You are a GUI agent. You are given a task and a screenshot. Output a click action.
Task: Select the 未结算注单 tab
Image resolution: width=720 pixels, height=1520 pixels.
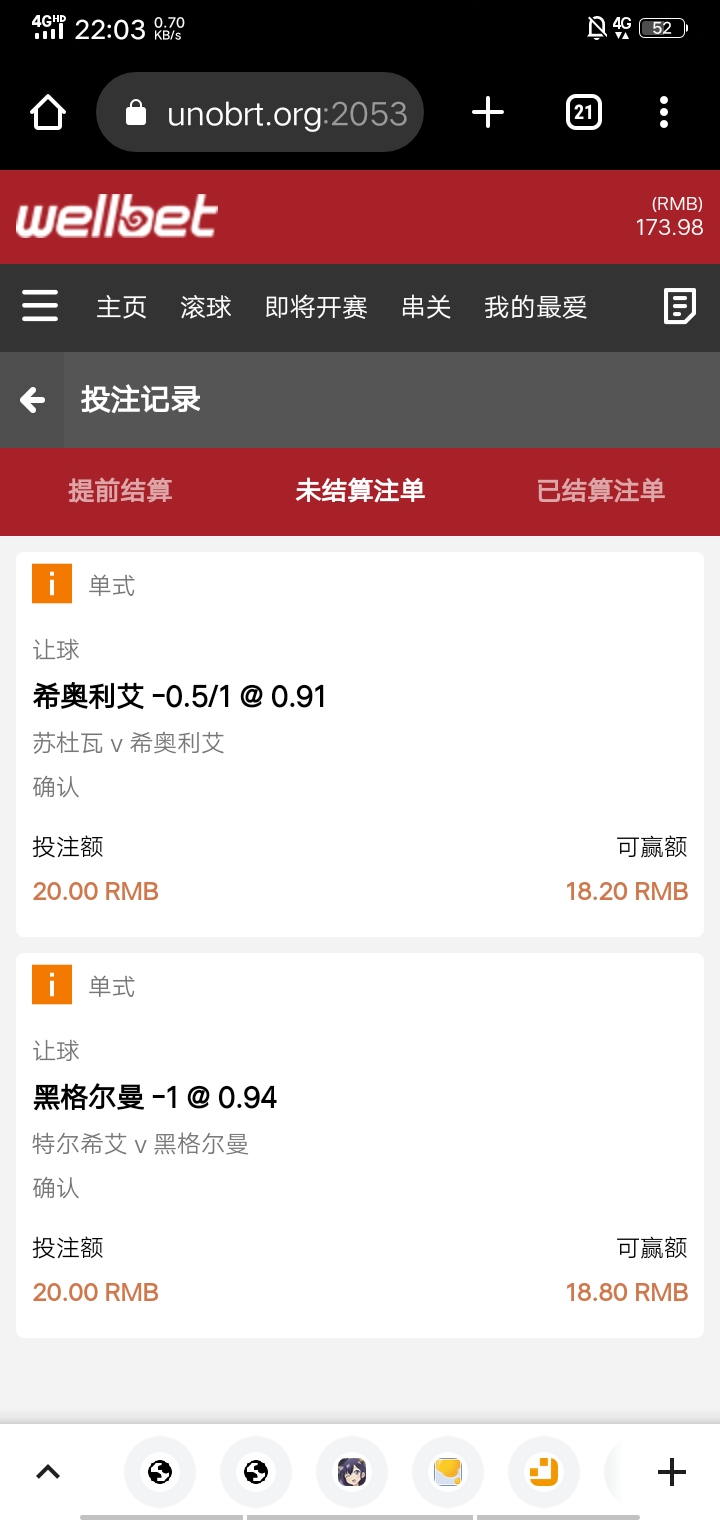(x=360, y=491)
